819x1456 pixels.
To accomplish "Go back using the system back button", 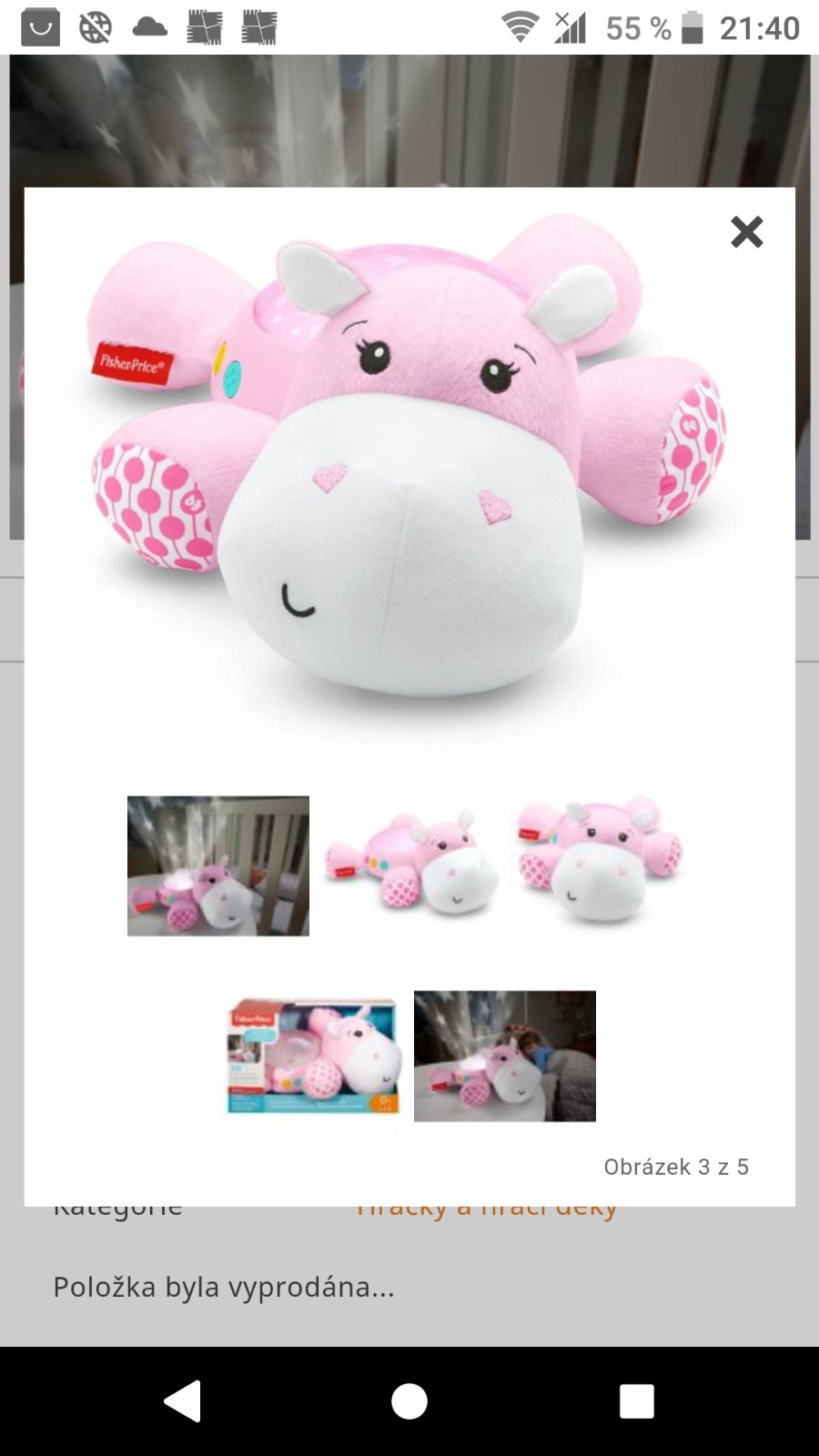I will 182,1400.
